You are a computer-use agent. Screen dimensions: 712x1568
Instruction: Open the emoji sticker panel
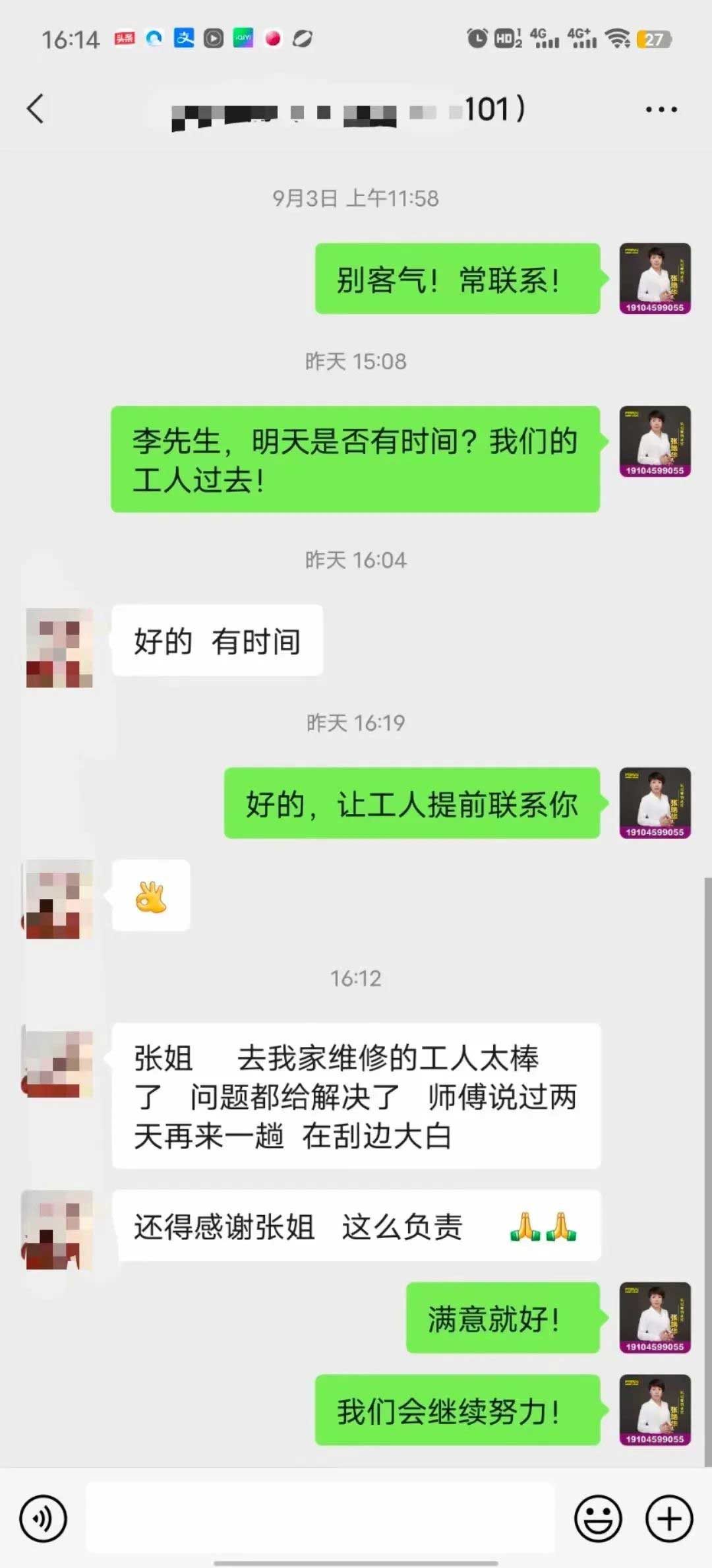[x=598, y=1519]
